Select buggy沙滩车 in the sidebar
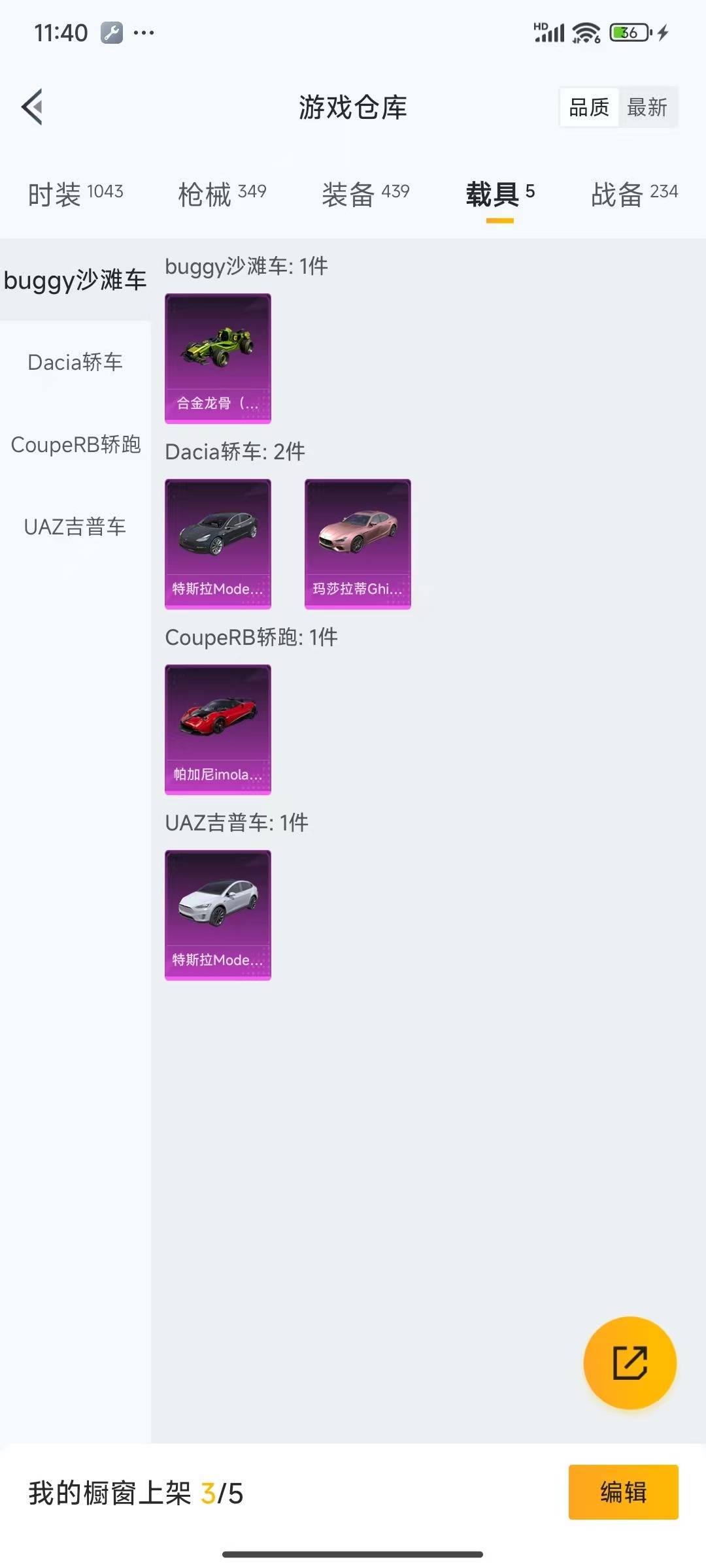 75,280
